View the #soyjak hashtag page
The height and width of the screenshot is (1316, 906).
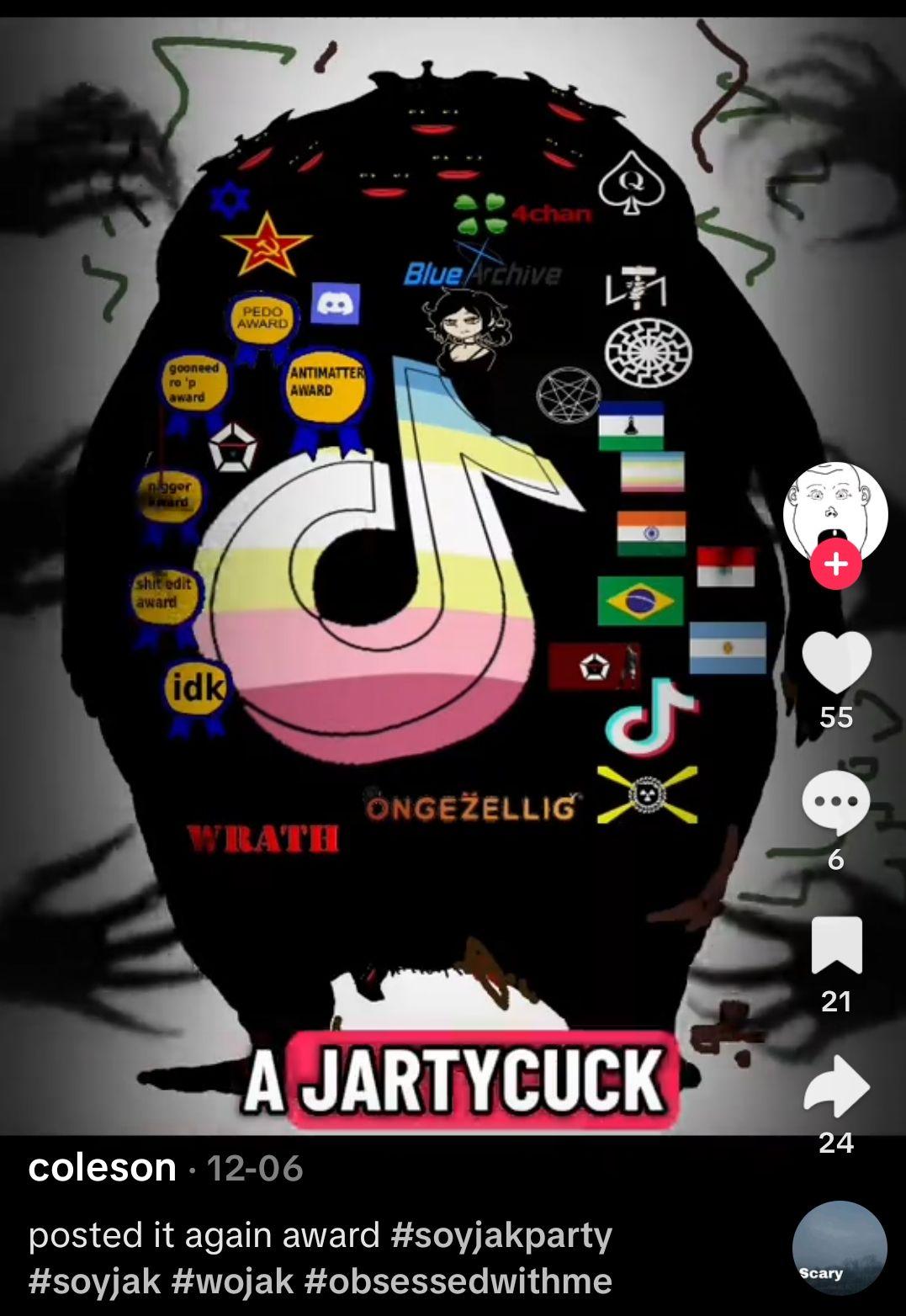[93, 1282]
